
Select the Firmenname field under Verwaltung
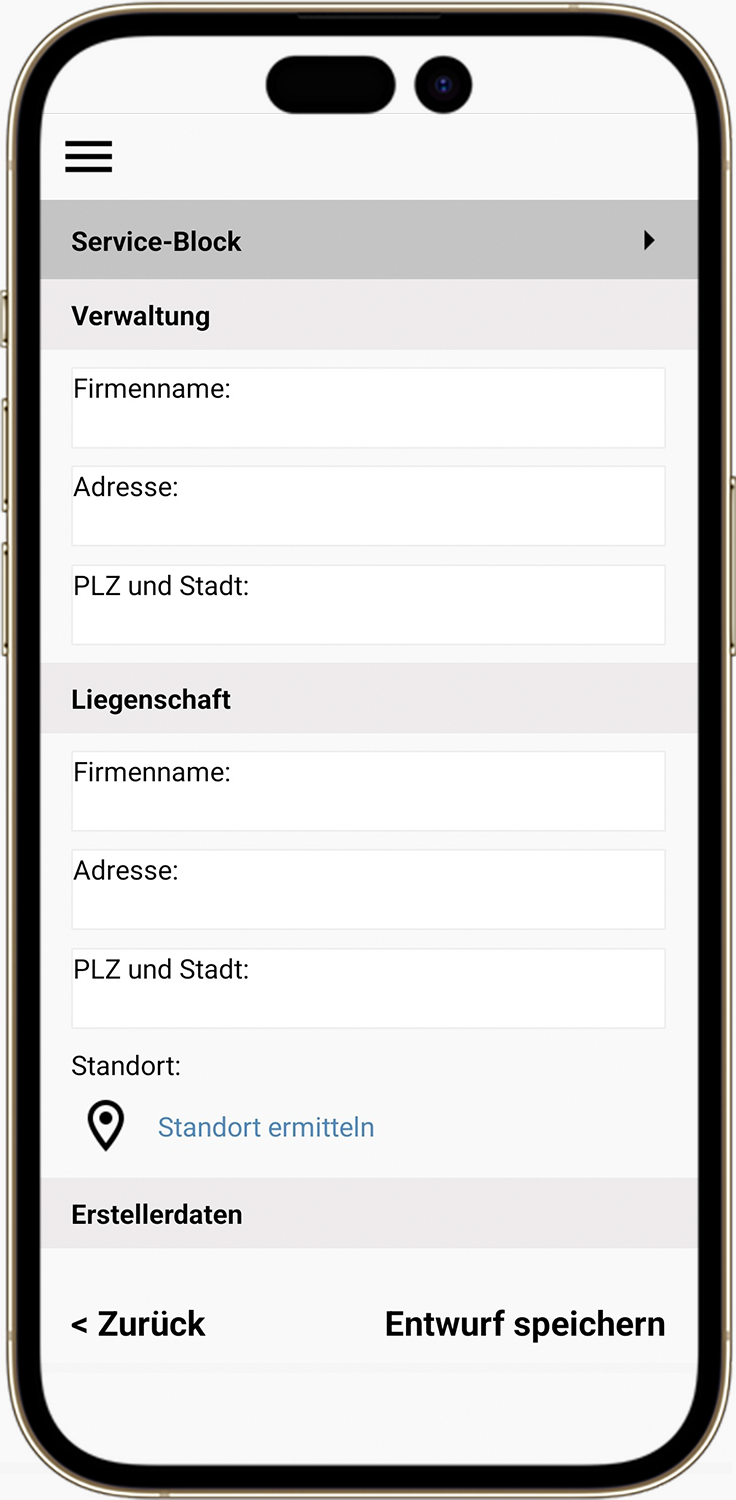tap(368, 408)
